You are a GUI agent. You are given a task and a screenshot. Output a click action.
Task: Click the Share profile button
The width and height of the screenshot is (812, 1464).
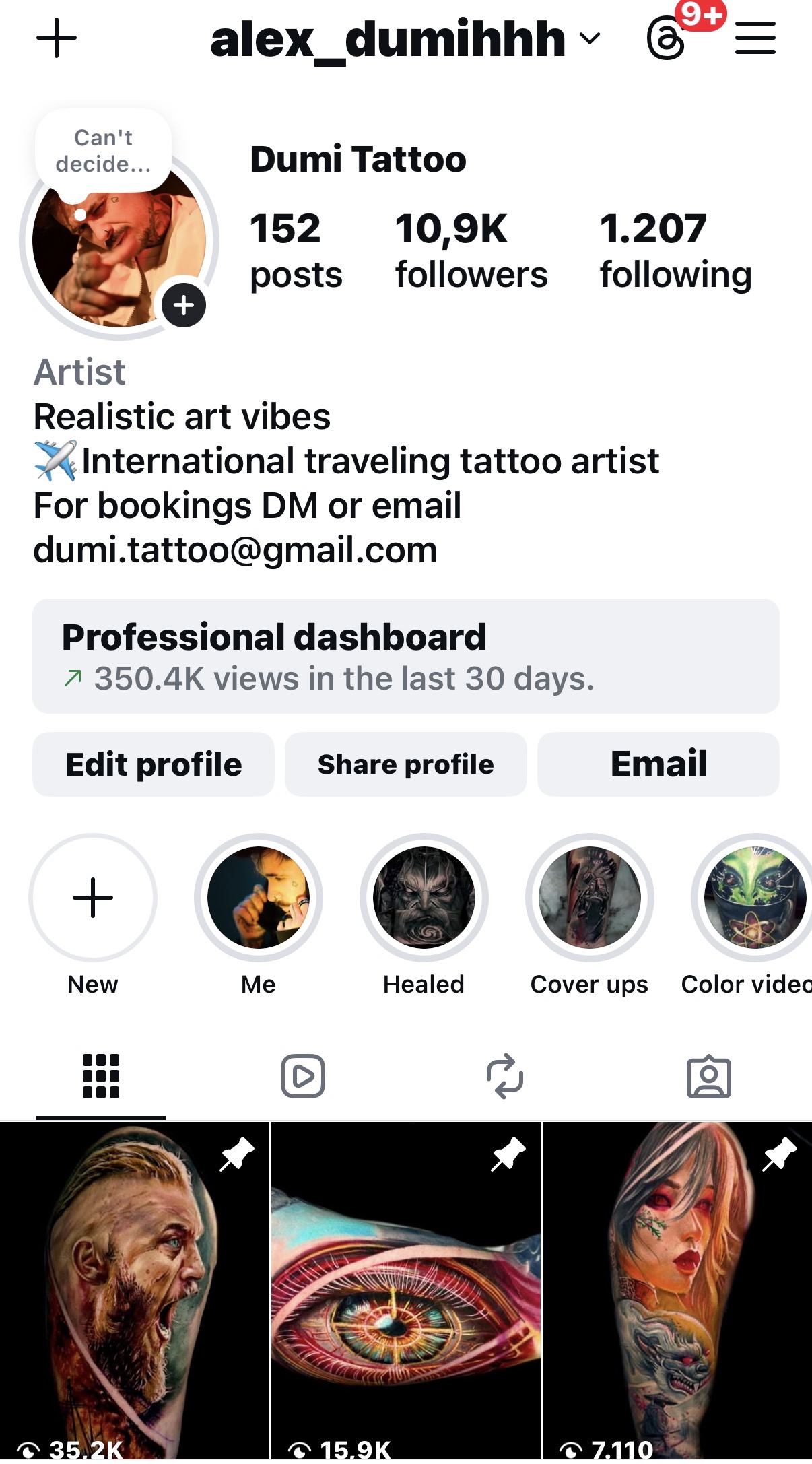(405, 764)
